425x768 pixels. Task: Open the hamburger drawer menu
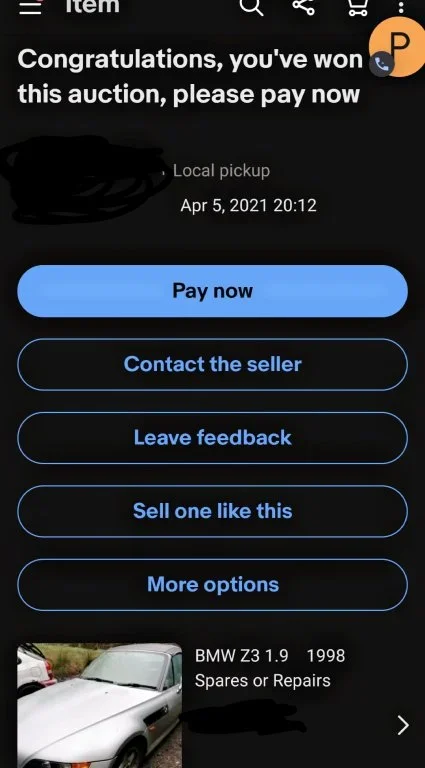(x=30, y=7)
